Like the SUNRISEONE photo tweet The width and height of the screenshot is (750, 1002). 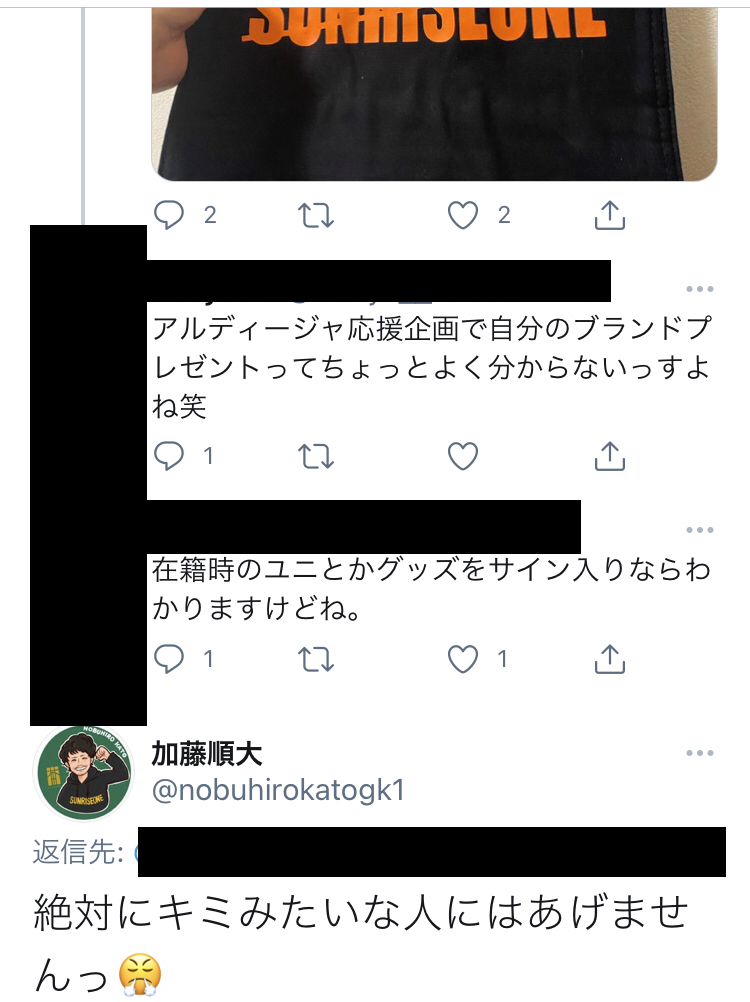[462, 214]
